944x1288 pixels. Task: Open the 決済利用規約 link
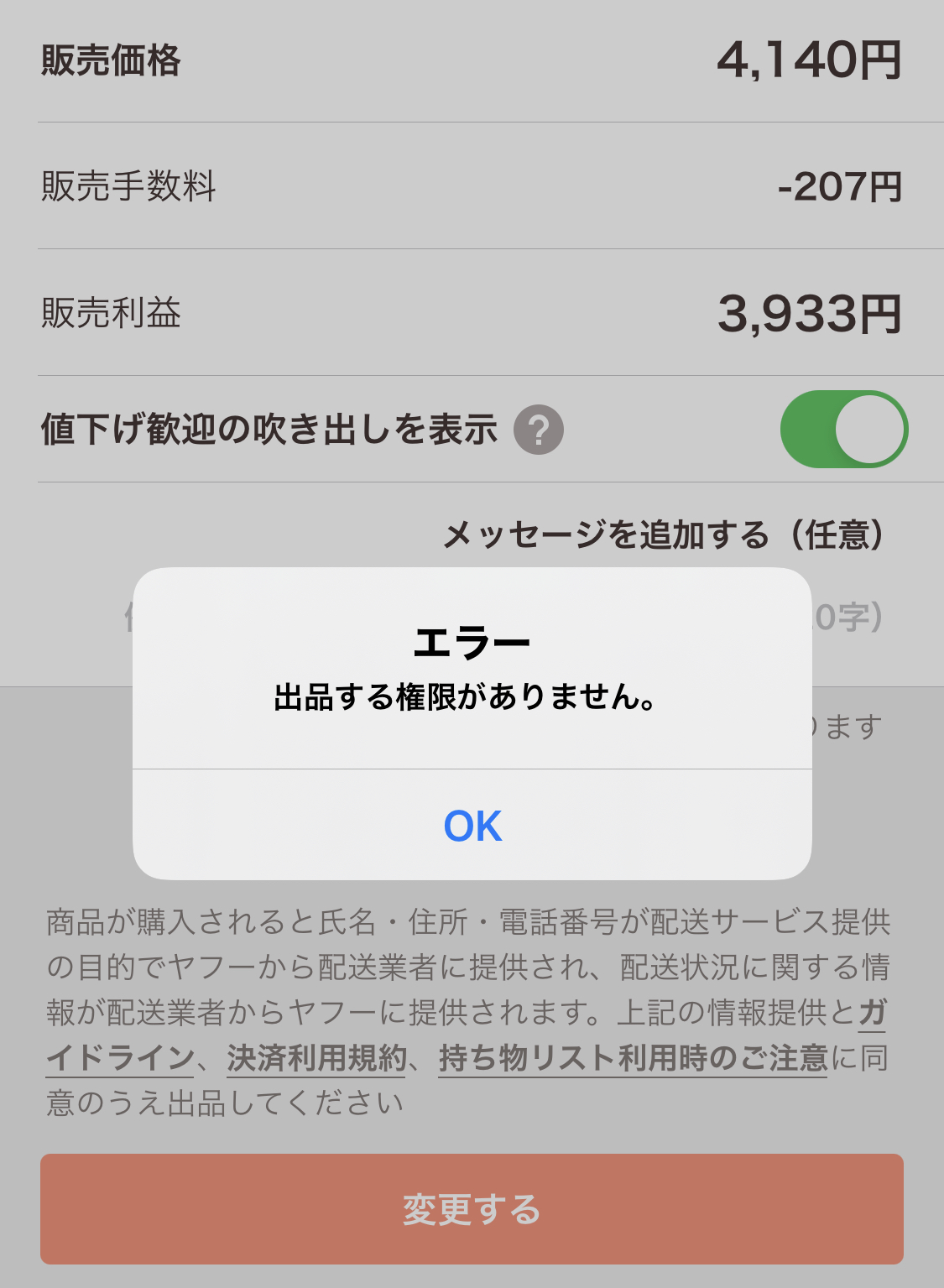(x=316, y=1058)
